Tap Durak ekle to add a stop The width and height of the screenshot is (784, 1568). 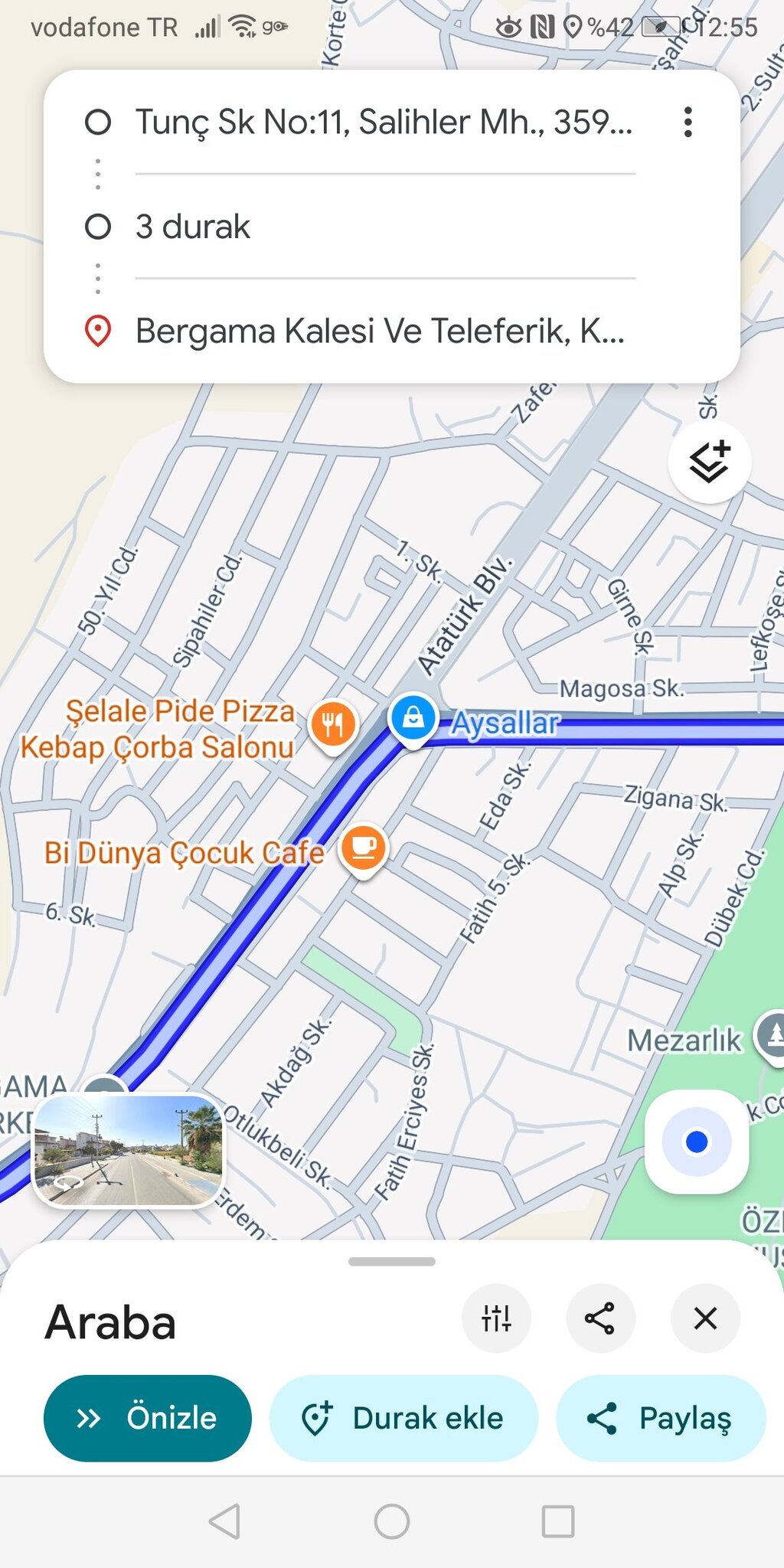click(404, 1417)
